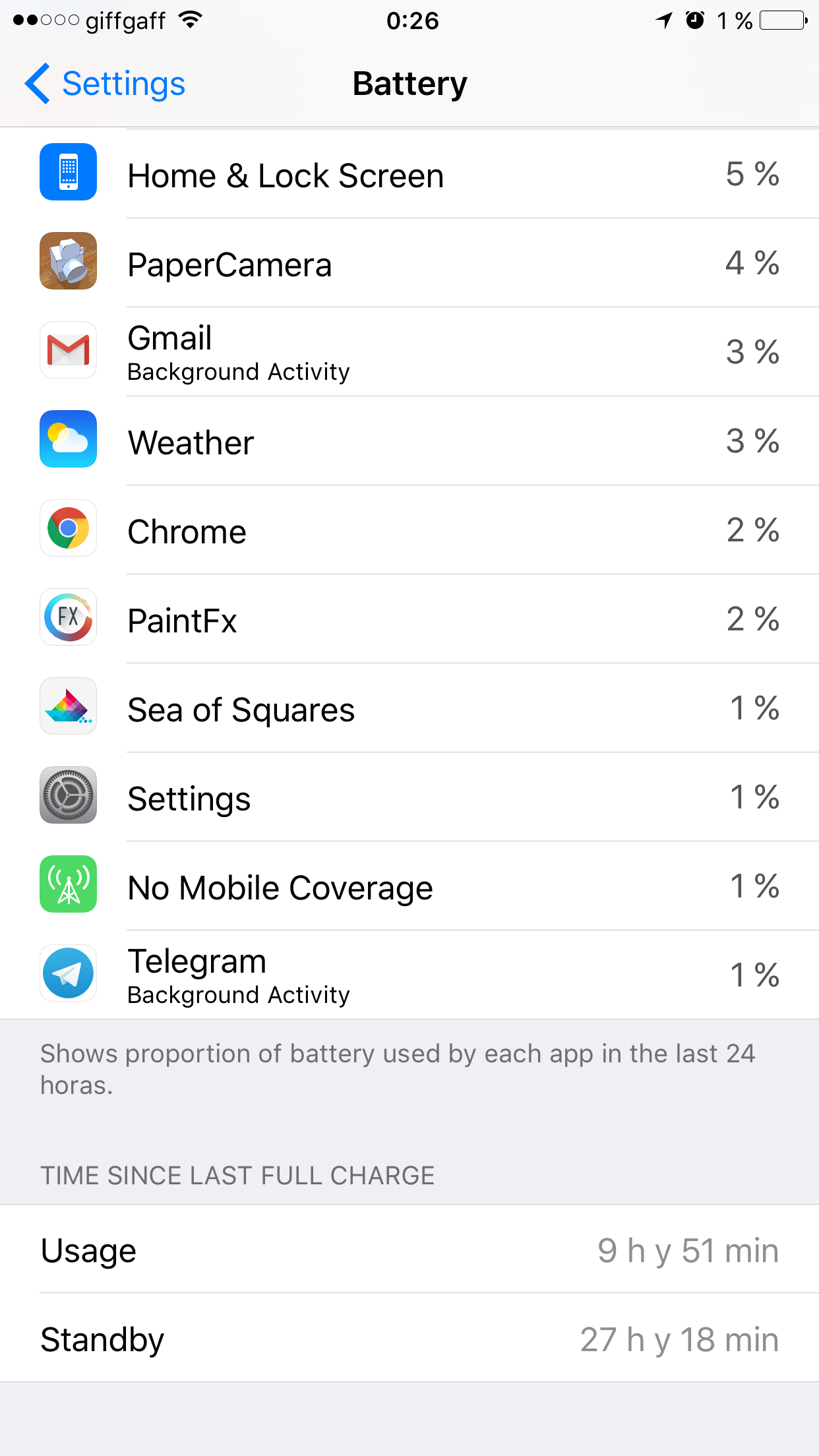819x1456 pixels.
Task: Select the PaintFx row
Action: coord(409,620)
